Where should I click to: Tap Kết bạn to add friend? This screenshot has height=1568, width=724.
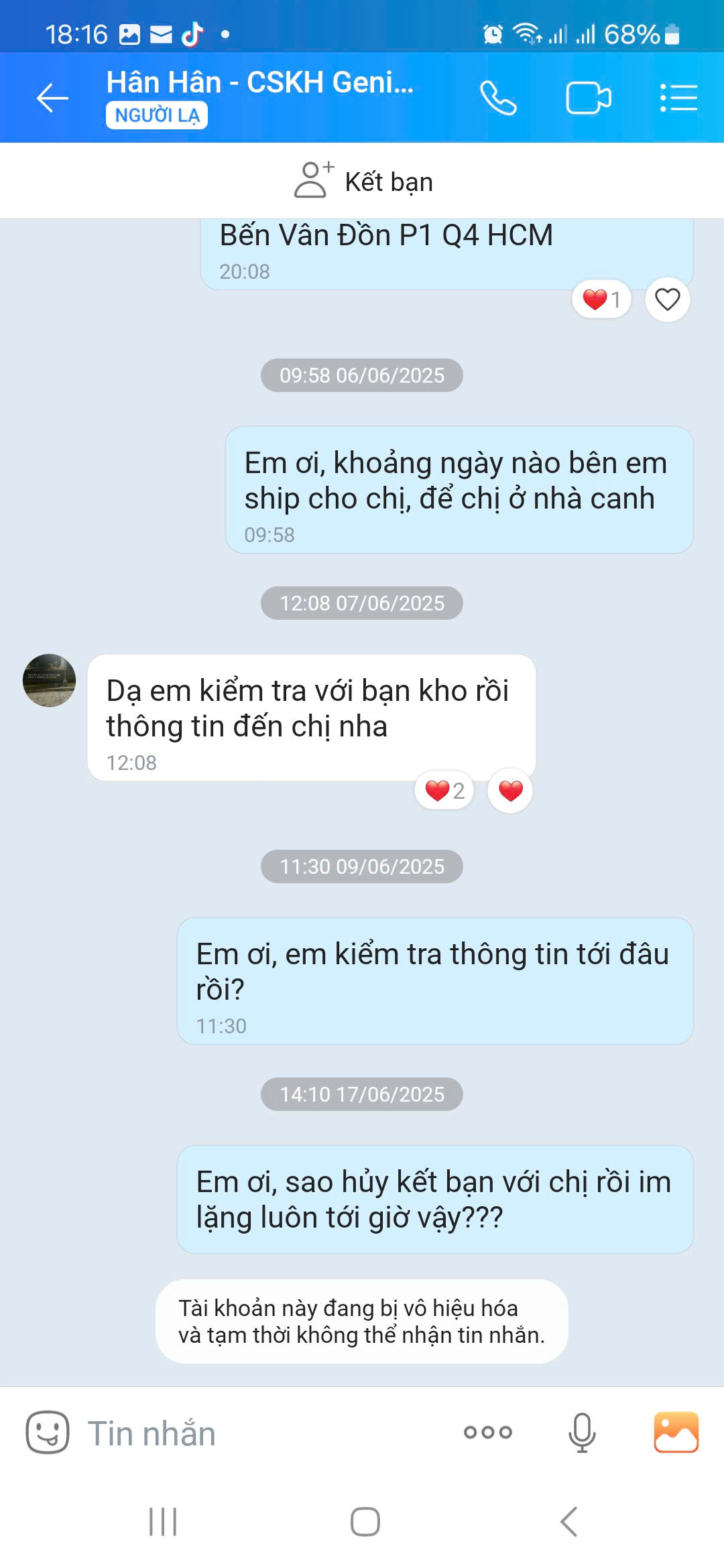(363, 181)
